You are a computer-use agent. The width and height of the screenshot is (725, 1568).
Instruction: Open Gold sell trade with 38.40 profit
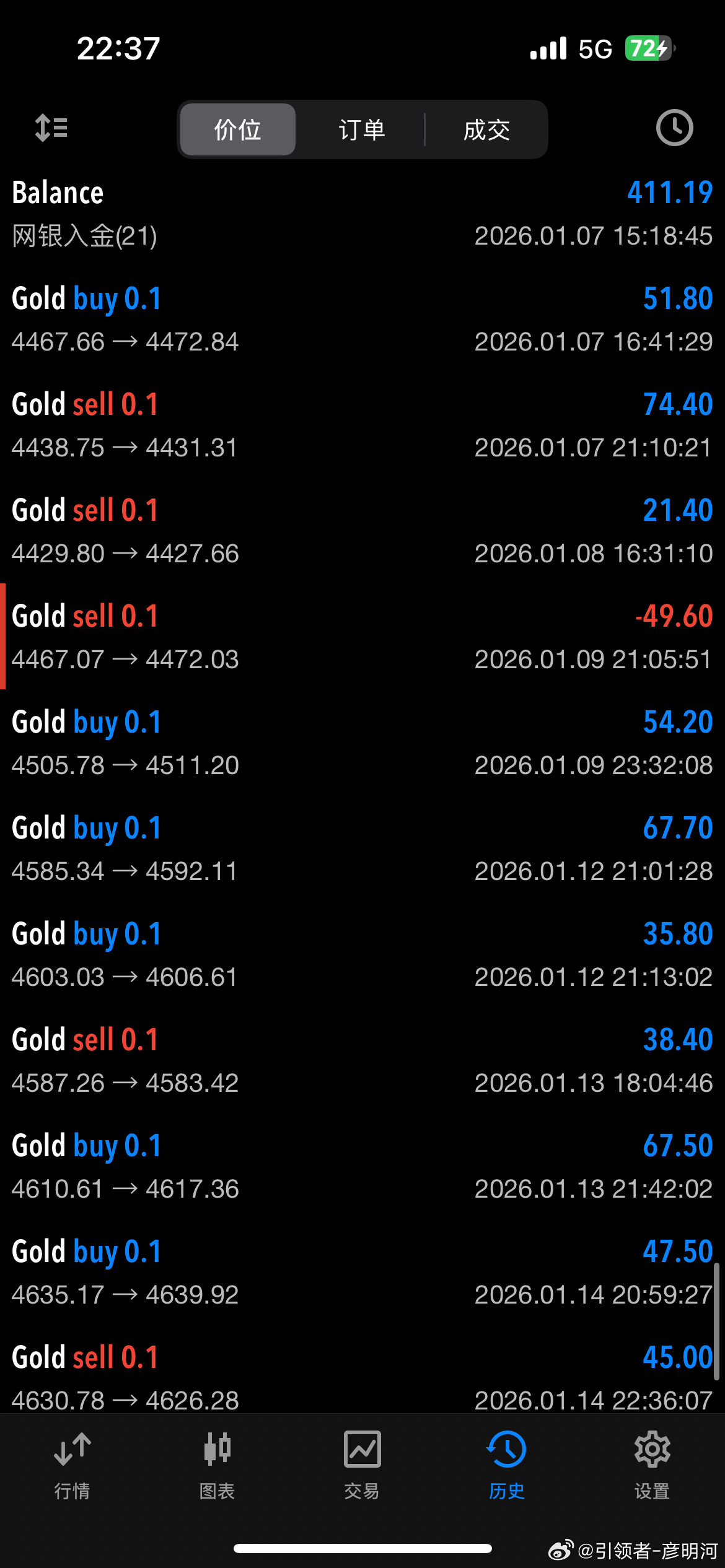[x=362, y=1060]
